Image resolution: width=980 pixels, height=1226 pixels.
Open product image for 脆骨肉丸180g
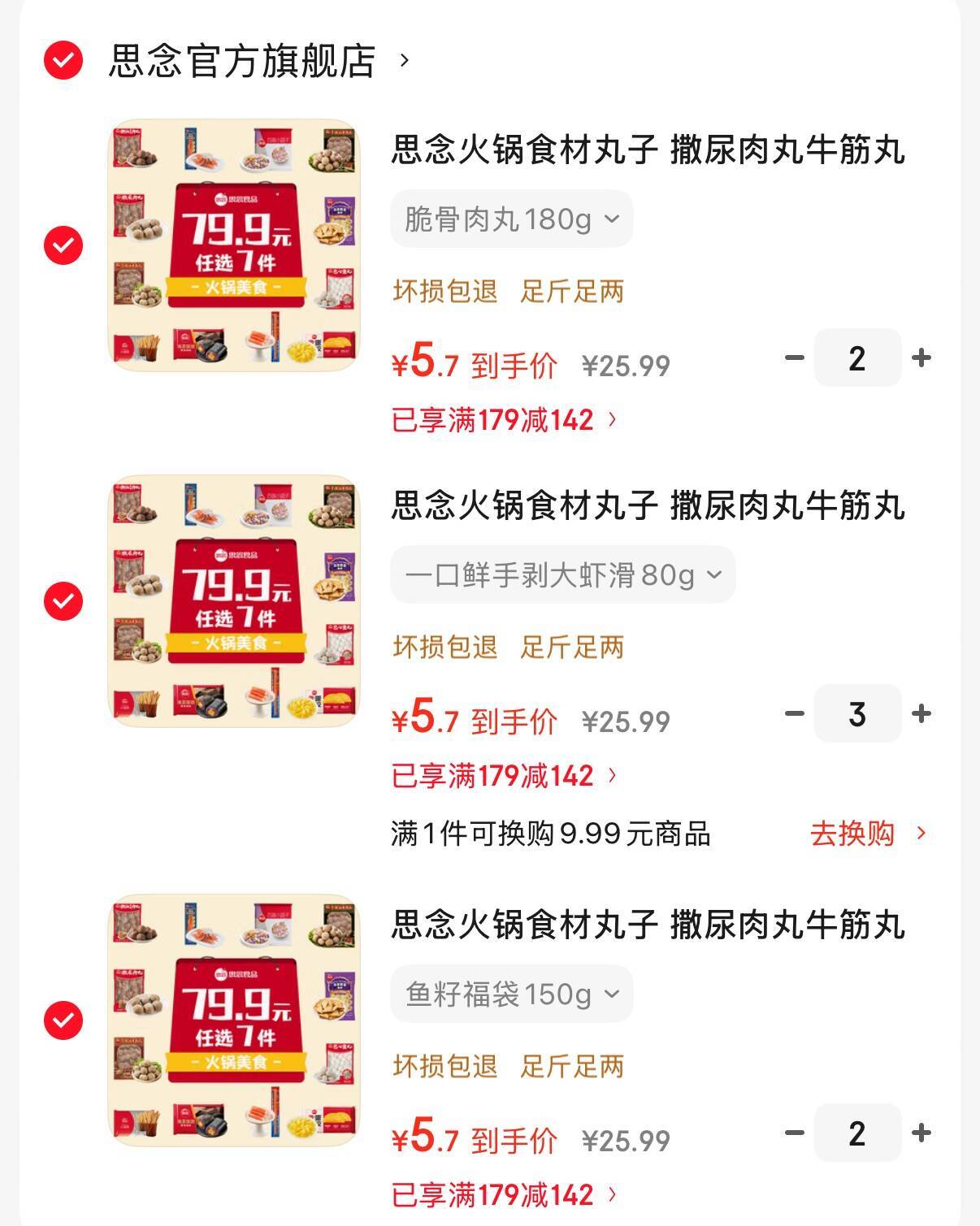pyautogui.click(x=234, y=245)
